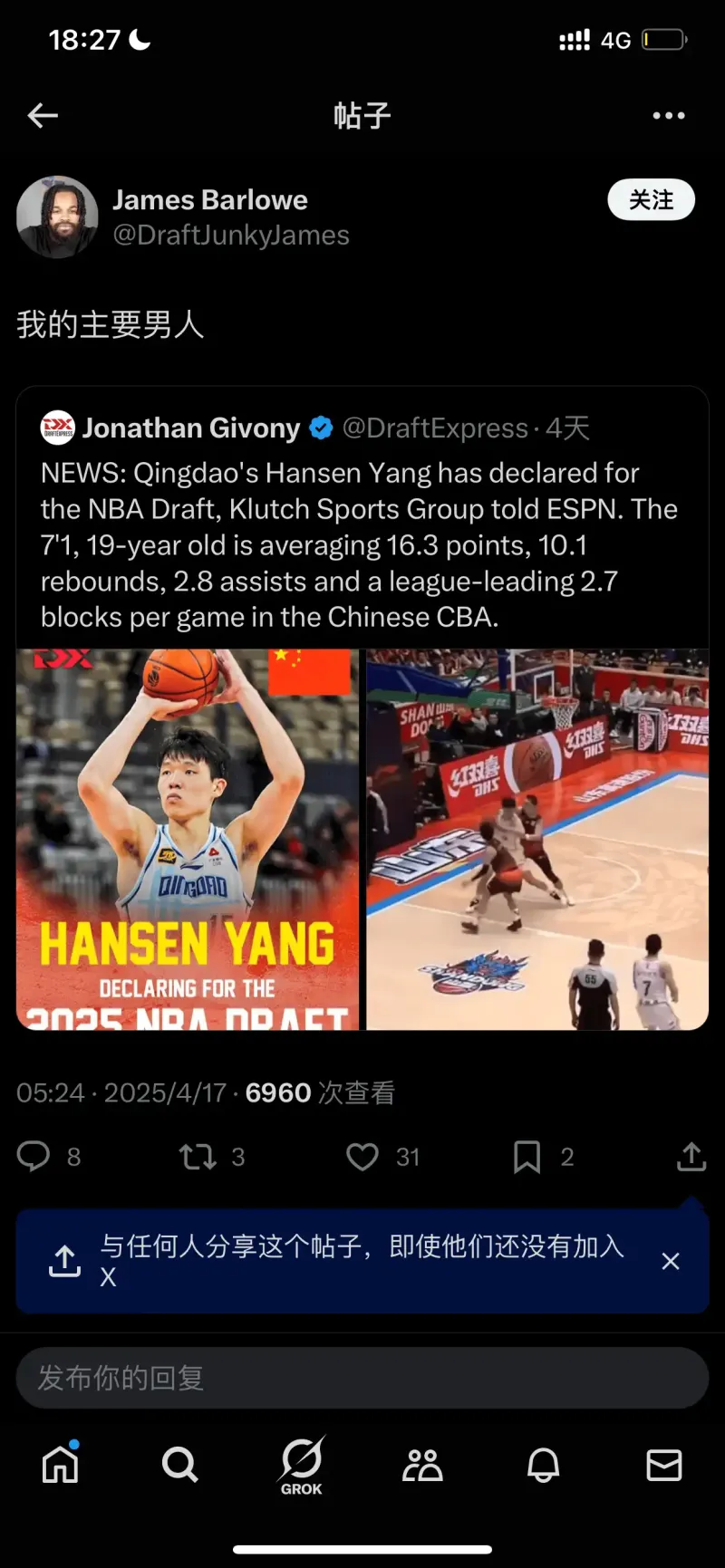Switch to the Home tab
The width and height of the screenshot is (725, 1568).
pyautogui.click(x=61, y=1463)
